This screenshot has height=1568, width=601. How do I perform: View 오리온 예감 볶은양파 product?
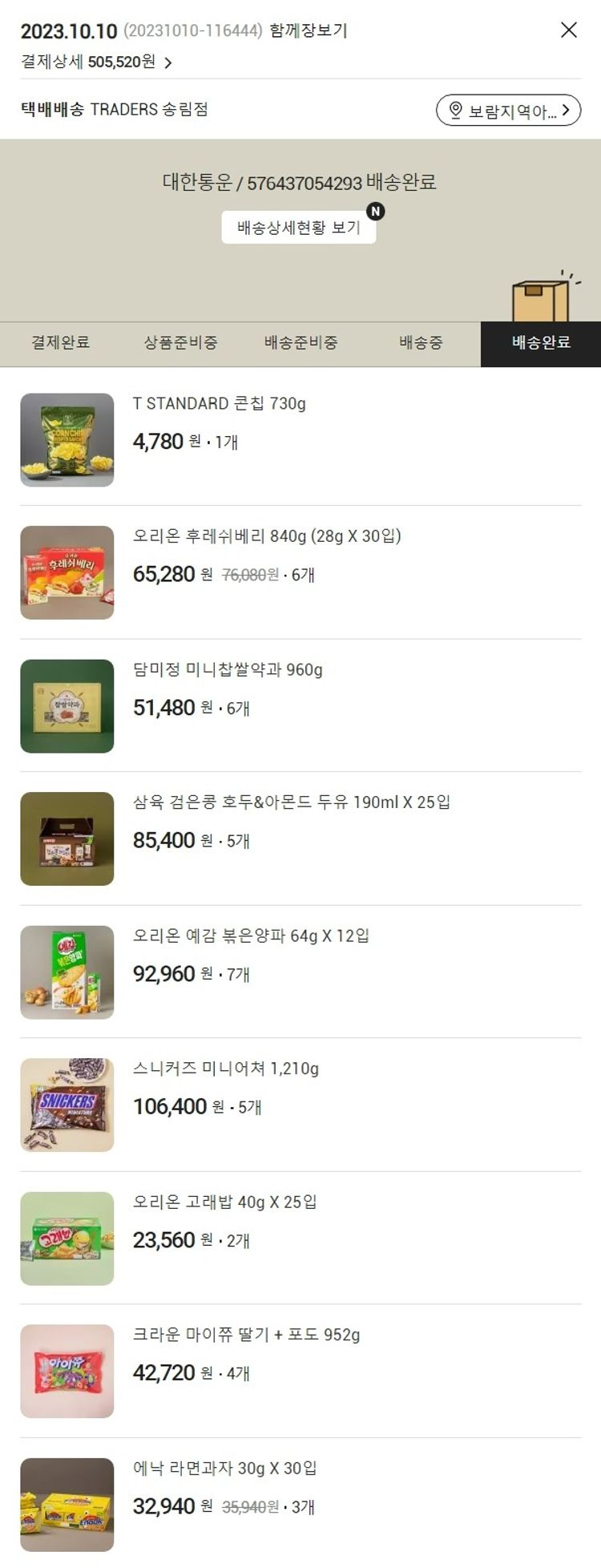[x=251, y=936]
